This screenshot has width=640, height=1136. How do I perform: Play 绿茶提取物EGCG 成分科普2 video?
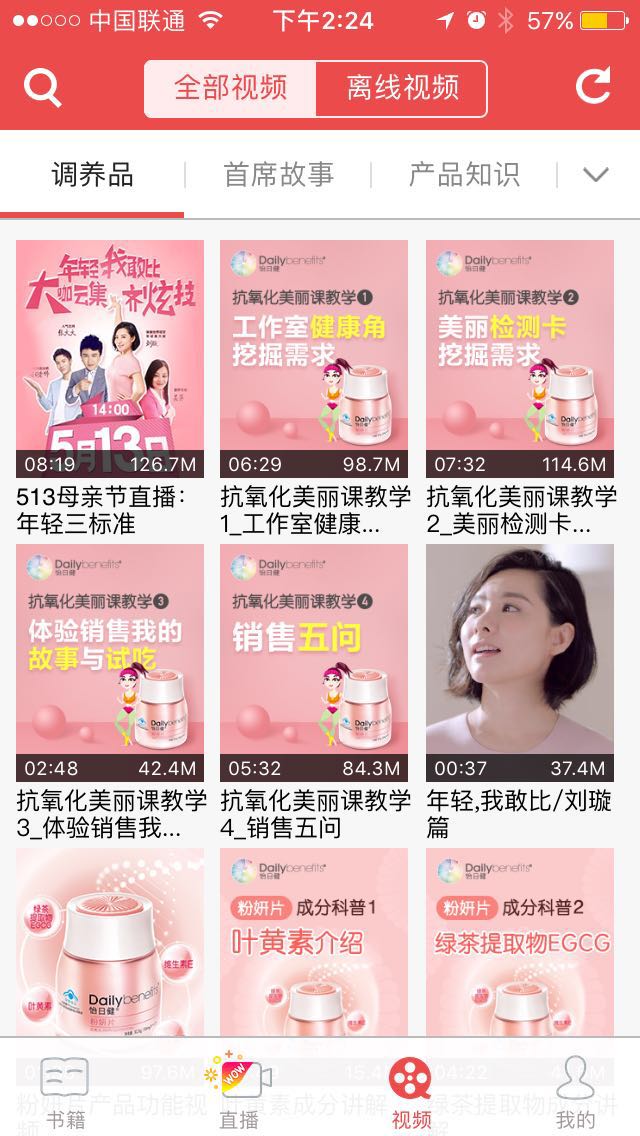click(x=520, y=940)
